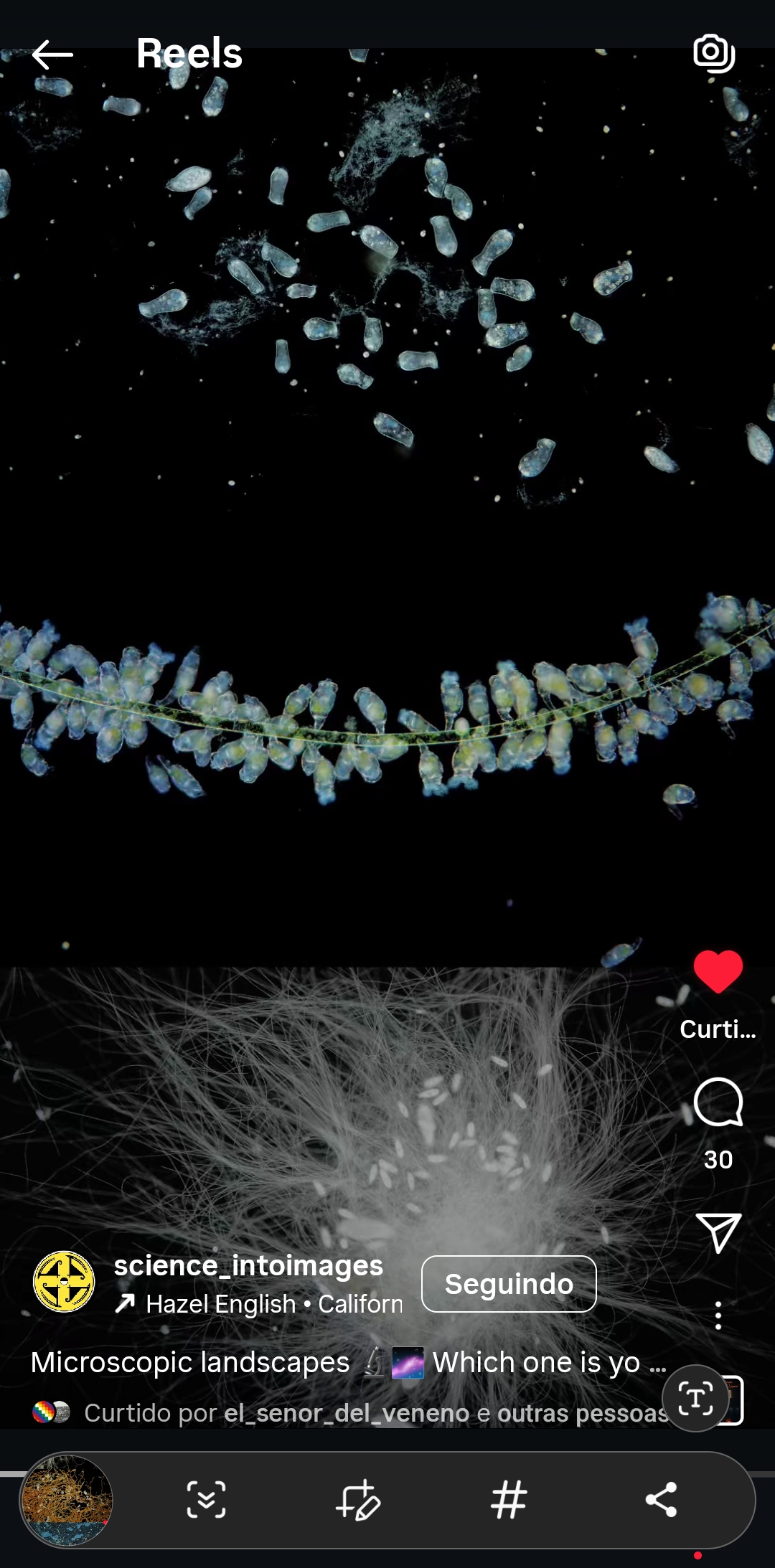Tap the Seguindo button
The image size is (775, 1568).
pos(509,1284)
